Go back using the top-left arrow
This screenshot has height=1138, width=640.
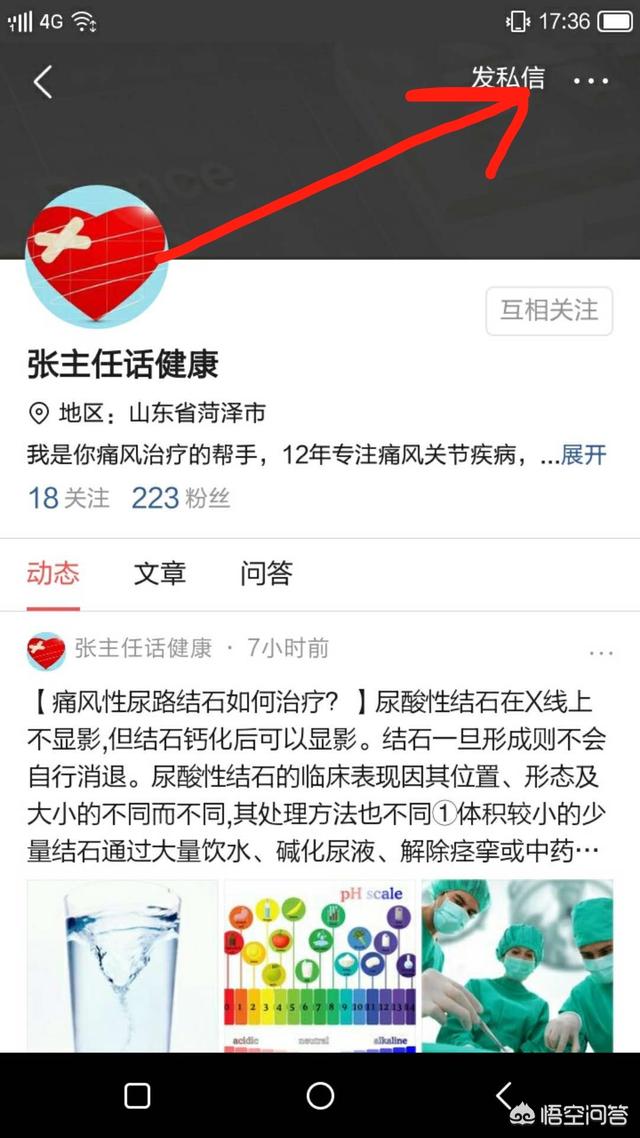(43, 82)
